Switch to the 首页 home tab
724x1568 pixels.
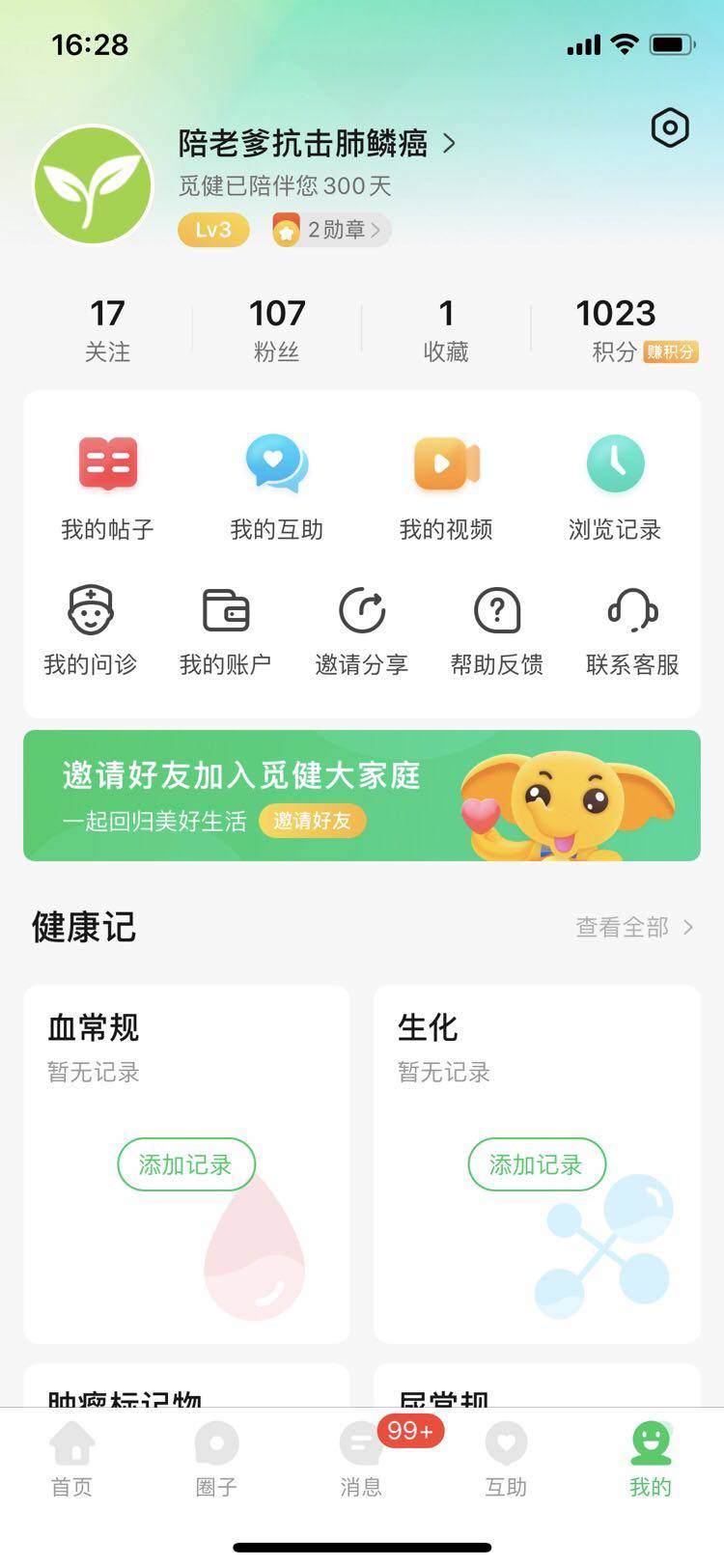tap(72, 1460)
